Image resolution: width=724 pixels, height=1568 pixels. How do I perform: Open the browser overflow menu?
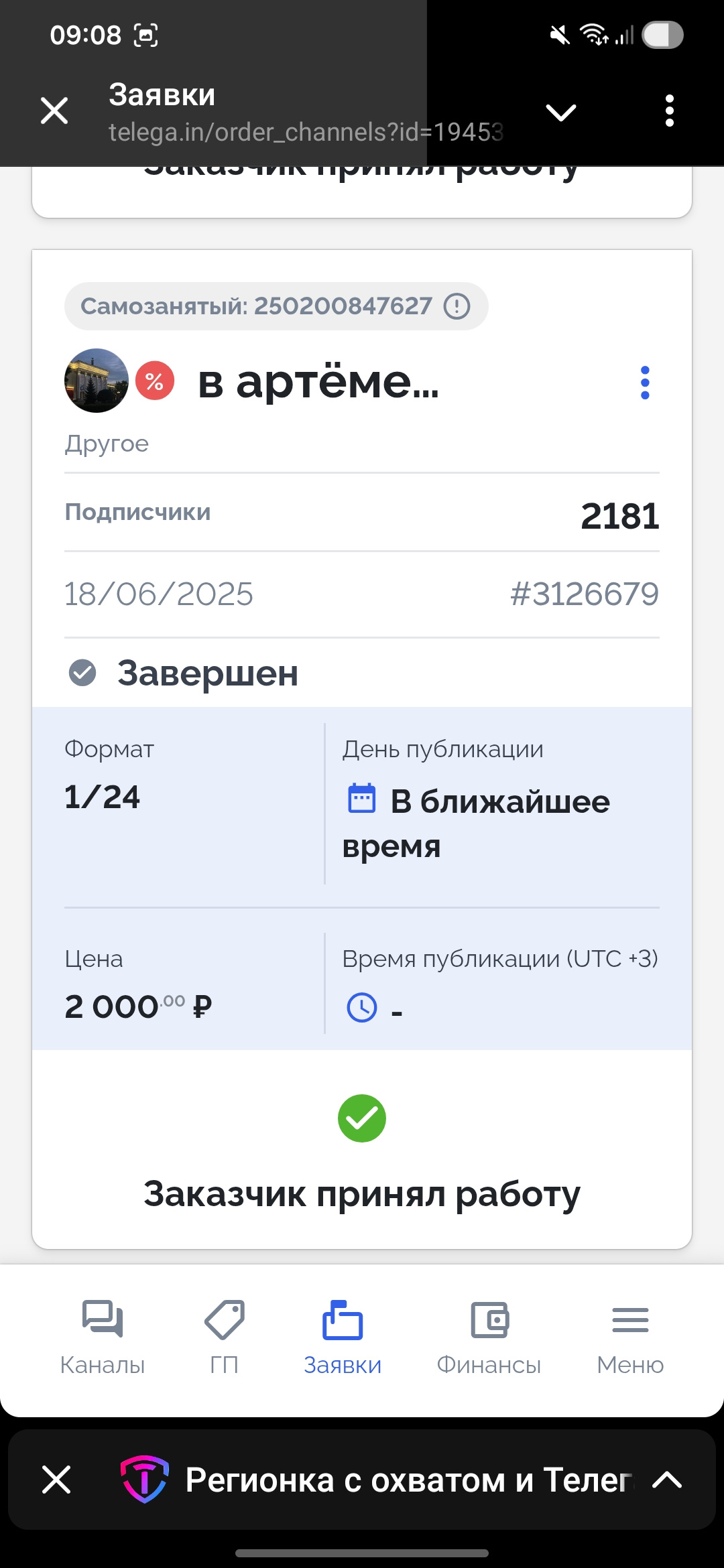coord(669,111)
